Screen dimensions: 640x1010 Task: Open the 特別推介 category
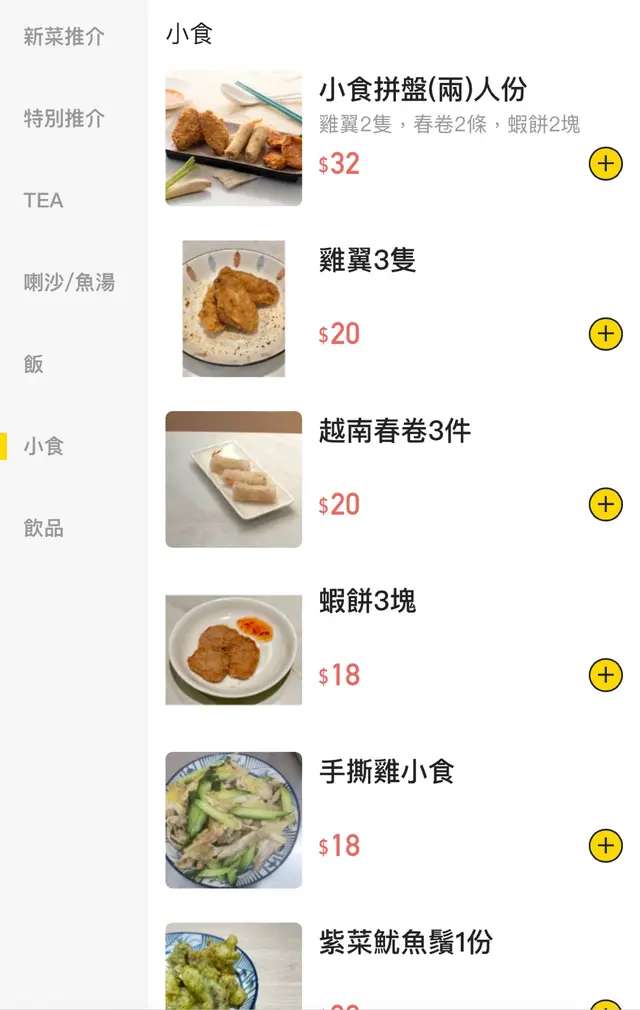point(64,119)
